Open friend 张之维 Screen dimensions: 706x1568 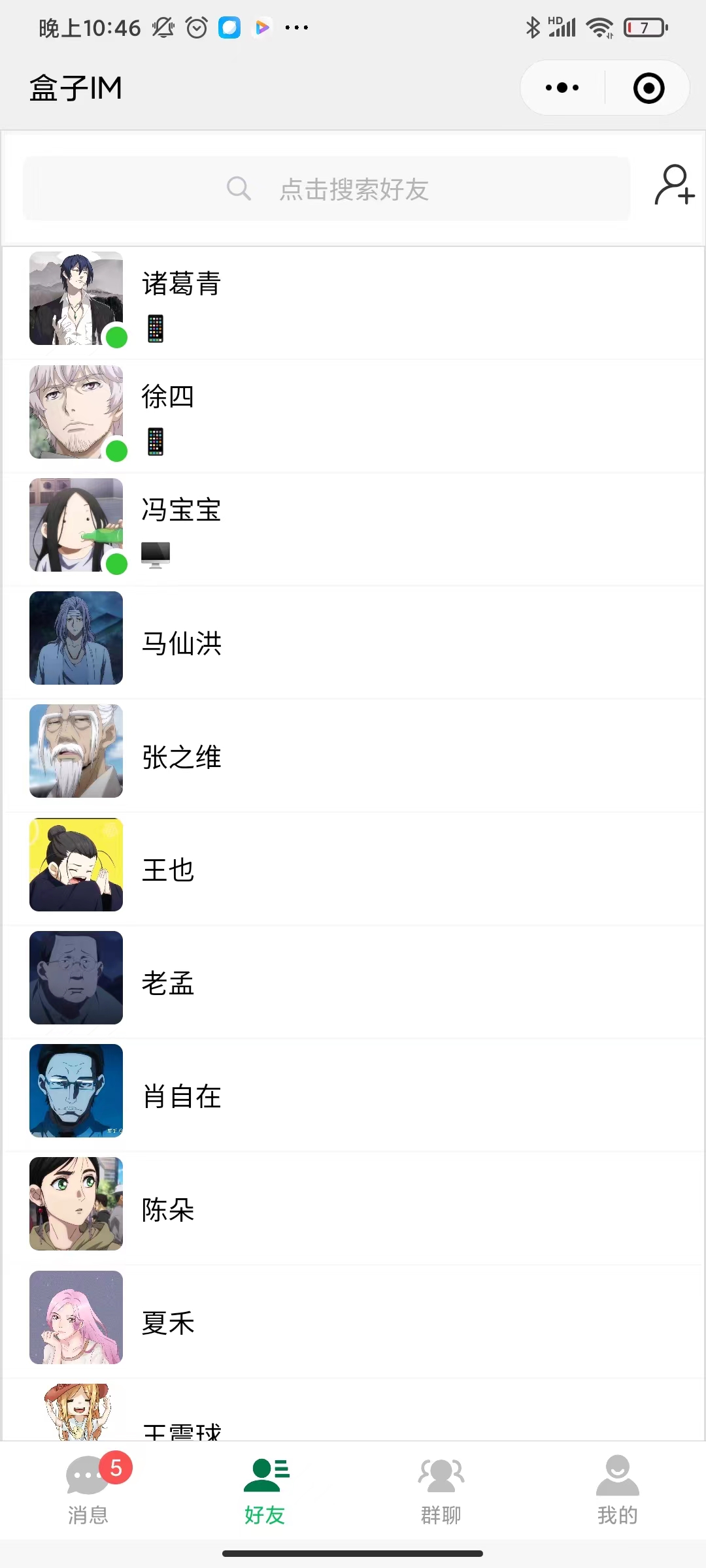pyautogui.click(x=353, y=755)
